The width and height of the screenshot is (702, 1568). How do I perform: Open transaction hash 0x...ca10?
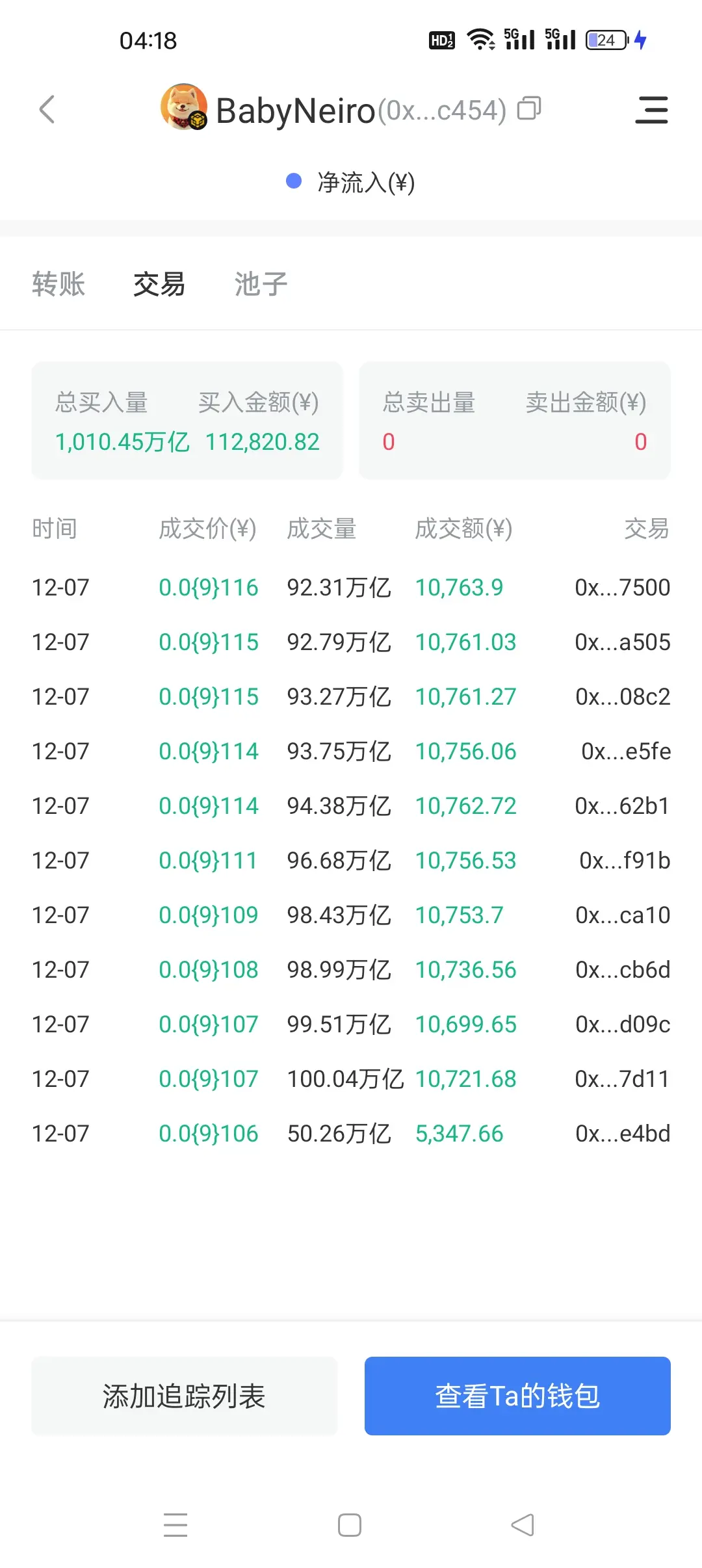click(622, 915)
